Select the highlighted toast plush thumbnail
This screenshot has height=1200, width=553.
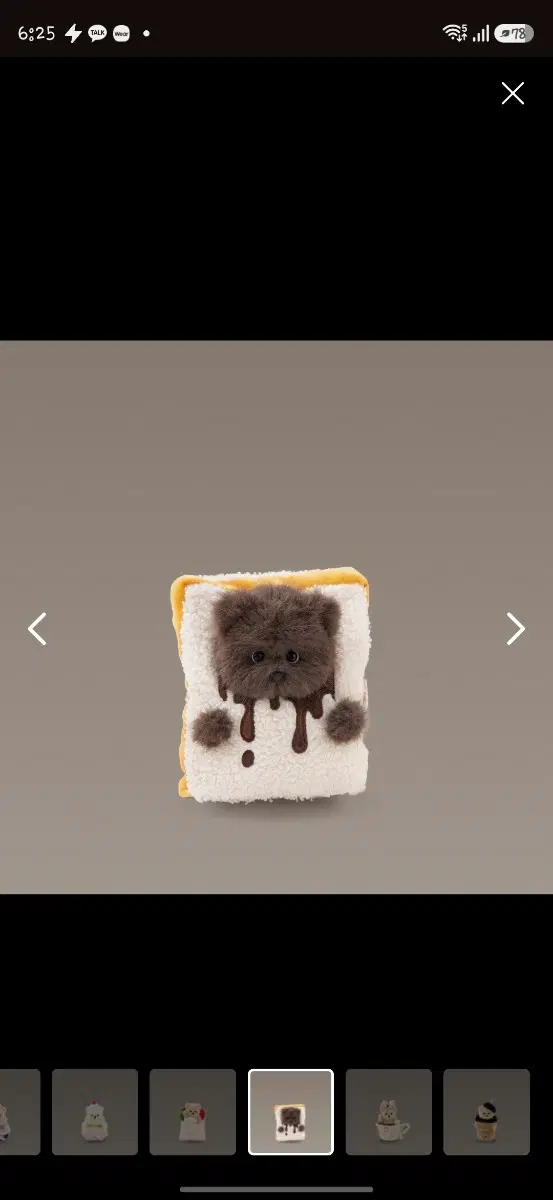point(291,1112)
